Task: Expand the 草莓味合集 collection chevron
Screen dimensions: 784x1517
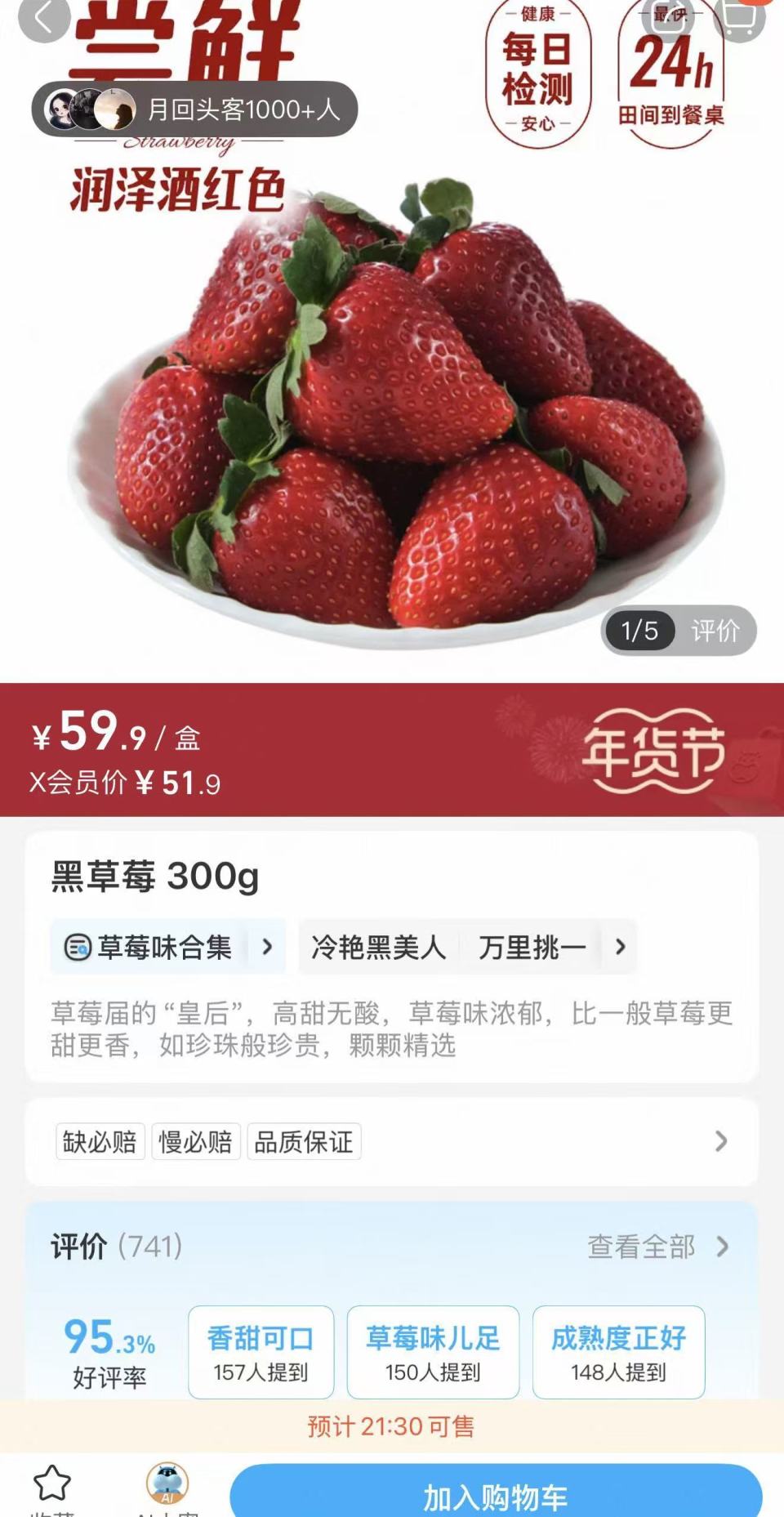Action: [x=268, y=947]
